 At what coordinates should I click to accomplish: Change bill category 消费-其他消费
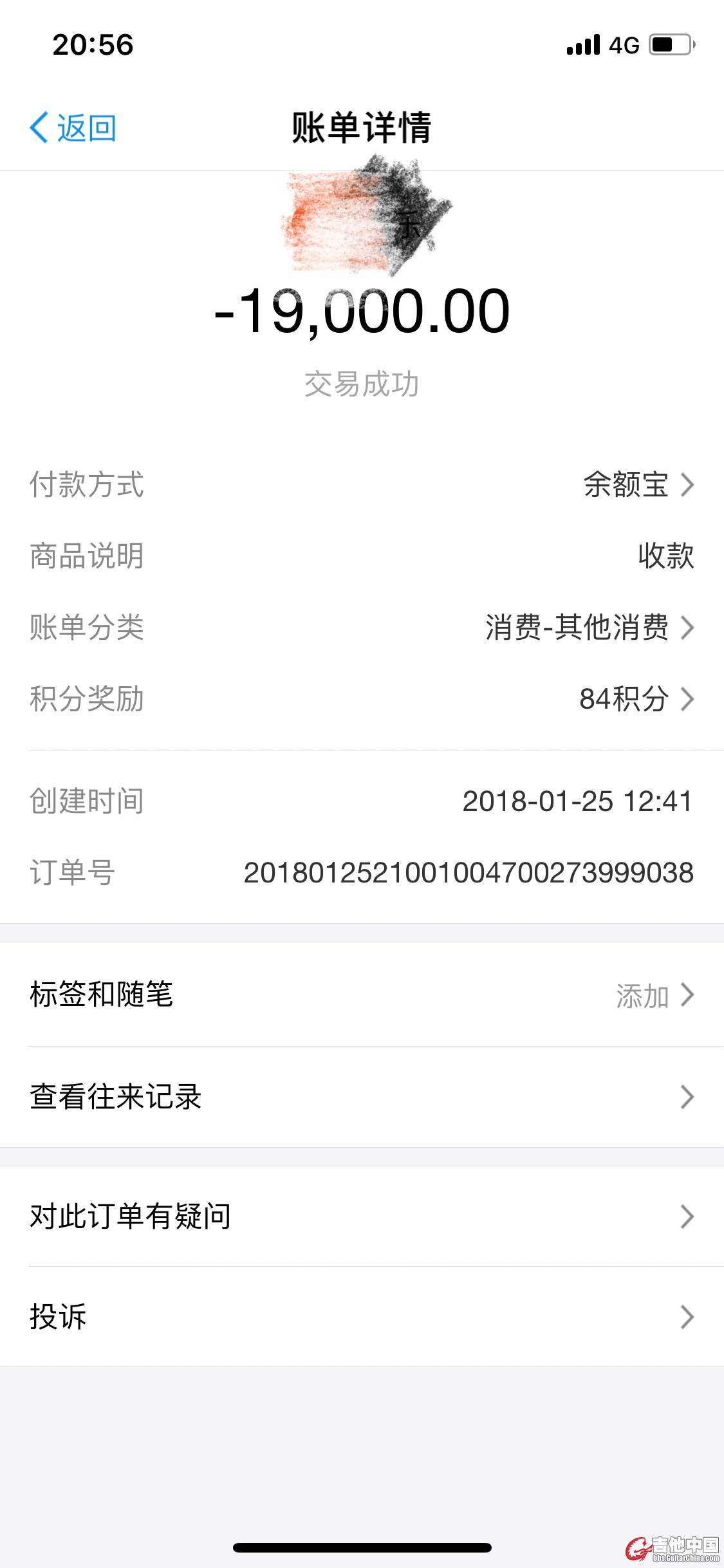[589, 628]
